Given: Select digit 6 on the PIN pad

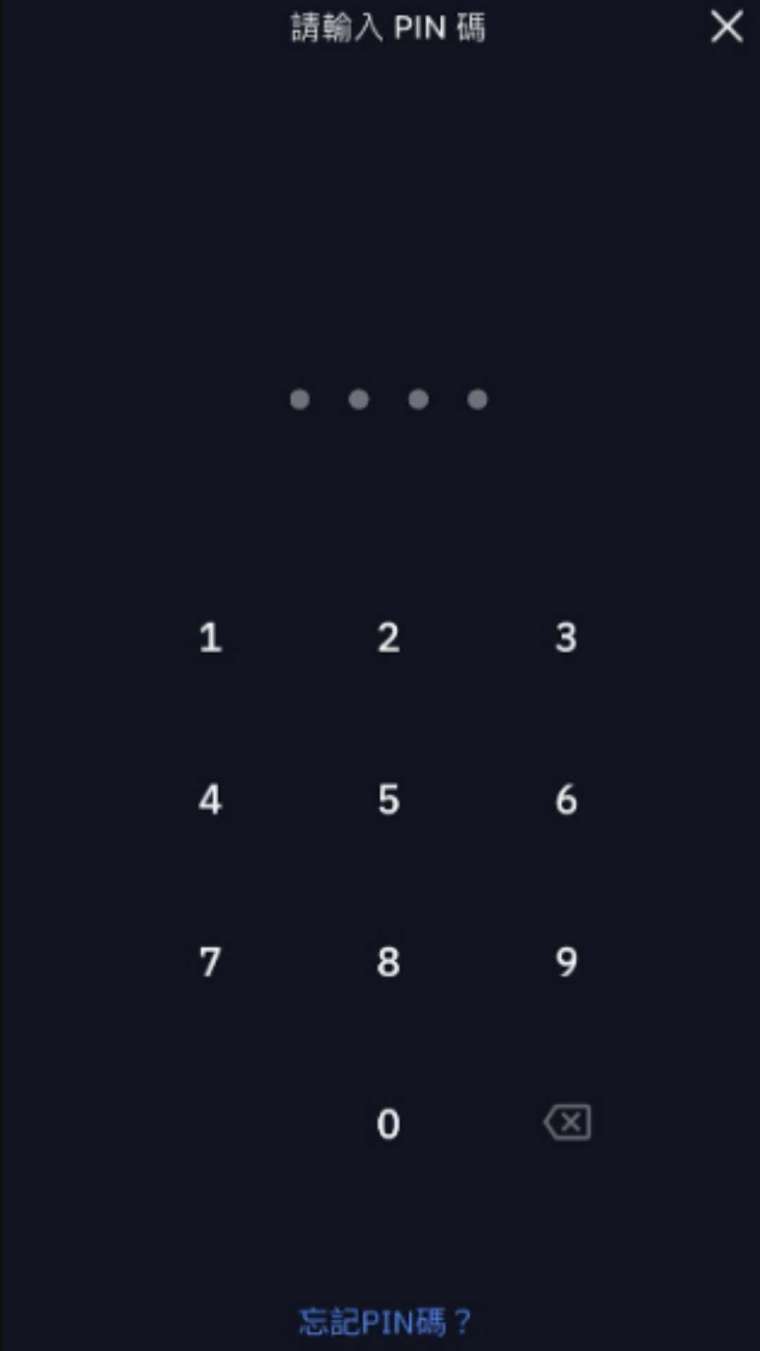Looking at the screenshot, I should (x=566, y=800).
